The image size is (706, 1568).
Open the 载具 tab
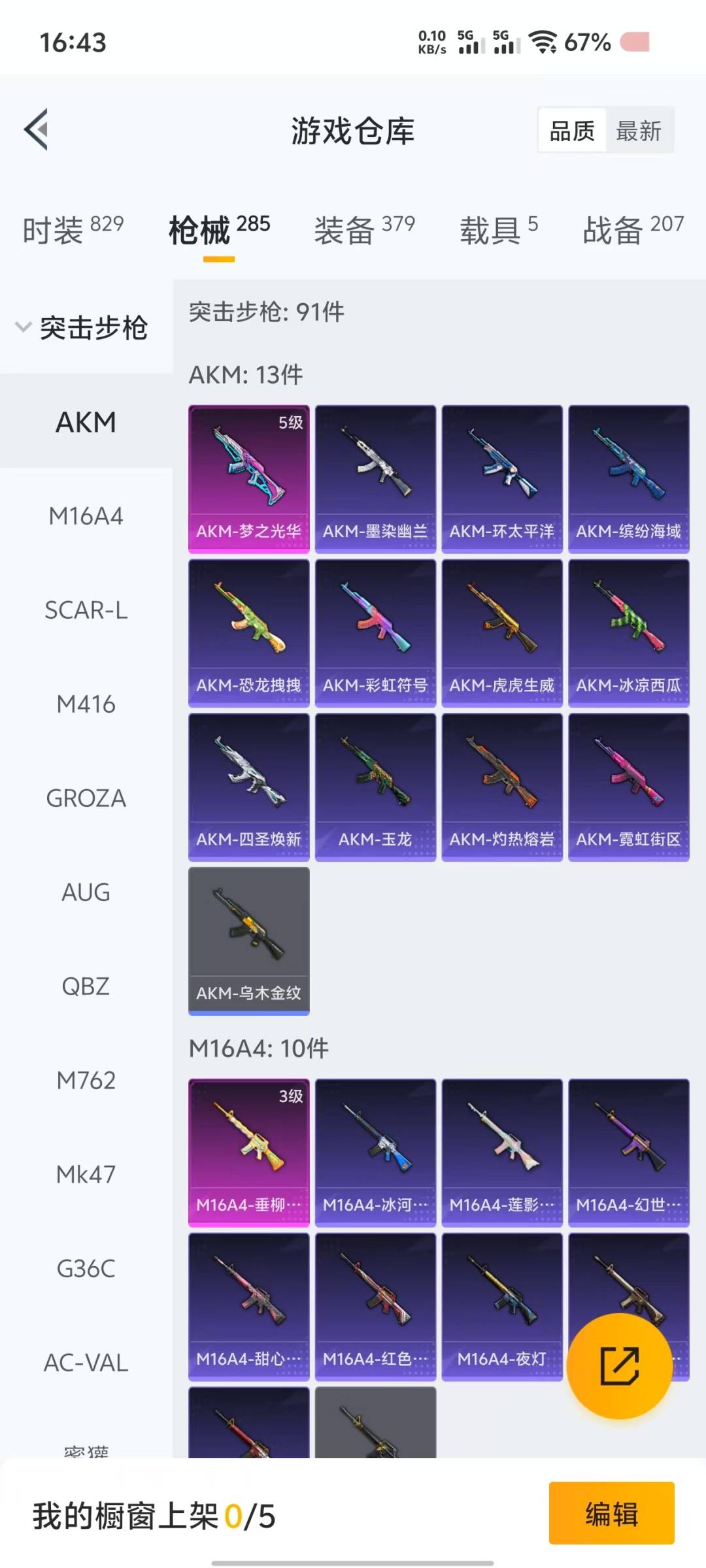(x=499, y=230)
